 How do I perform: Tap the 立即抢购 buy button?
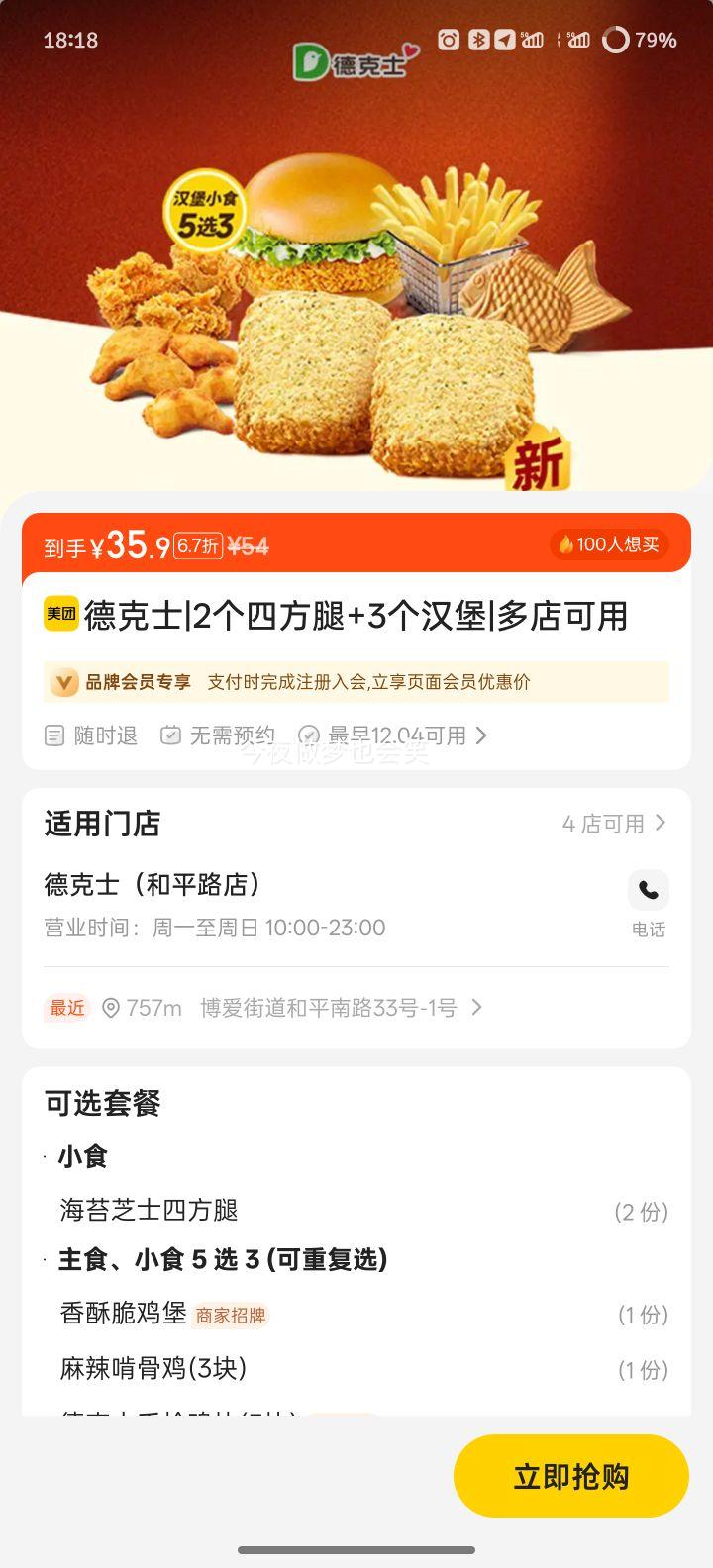pos(570,1476)
